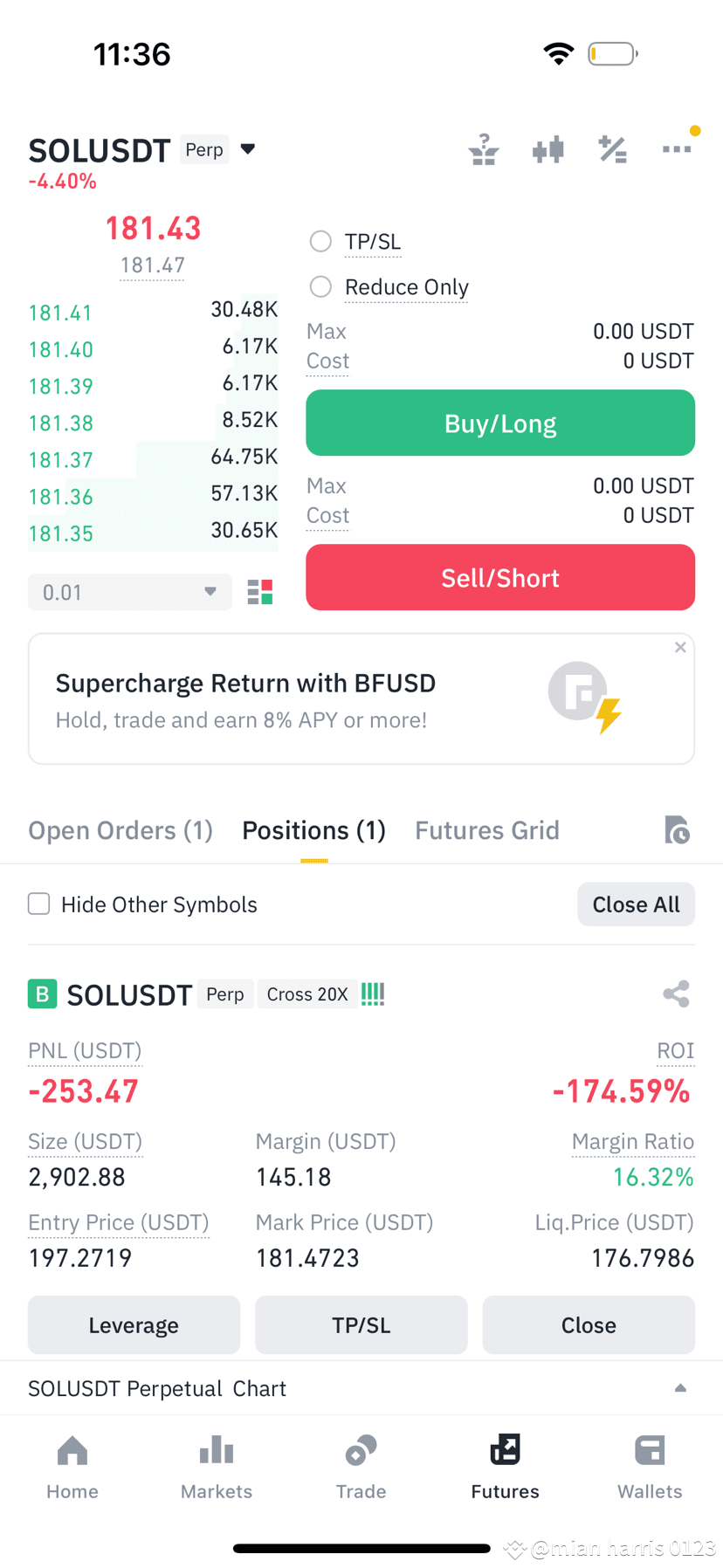Open the 0.01 price precision dropdown
This screenshot has width=723, height=1568.
click(x=129, y=592)
